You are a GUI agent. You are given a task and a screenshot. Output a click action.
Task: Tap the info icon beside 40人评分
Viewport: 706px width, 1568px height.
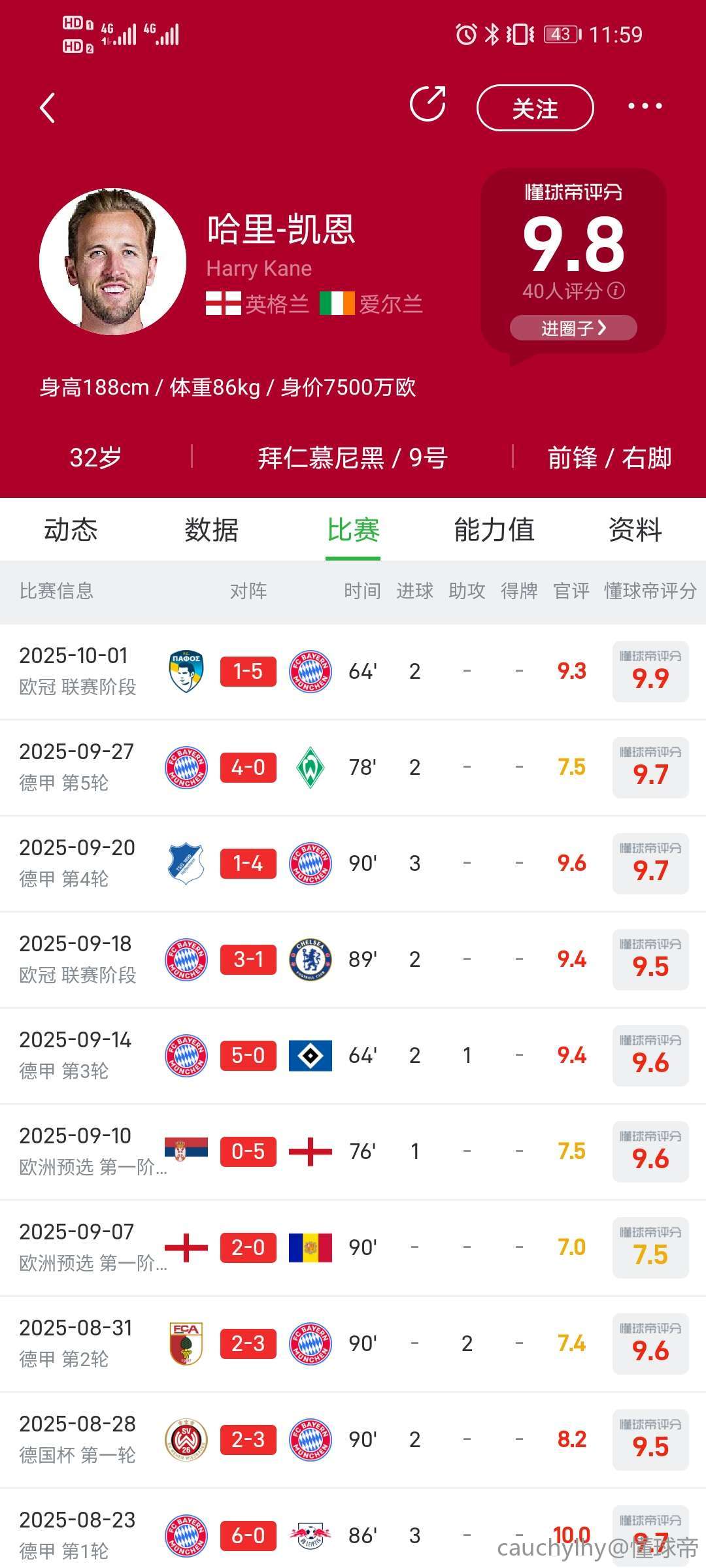pos(616,291)
